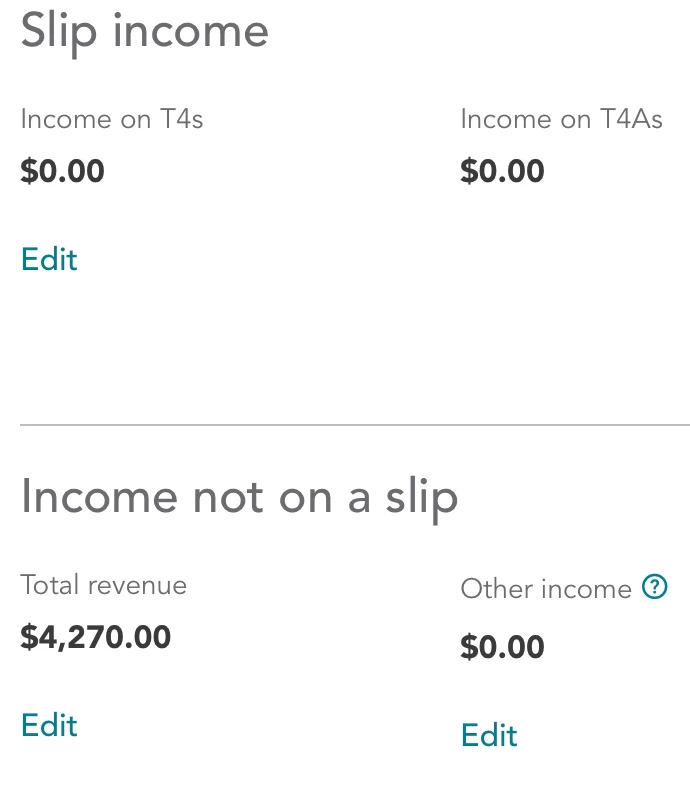Open the help icon beside Other income
The height and width of the screenshot is (808, 690).
click(x=654, y=588)
